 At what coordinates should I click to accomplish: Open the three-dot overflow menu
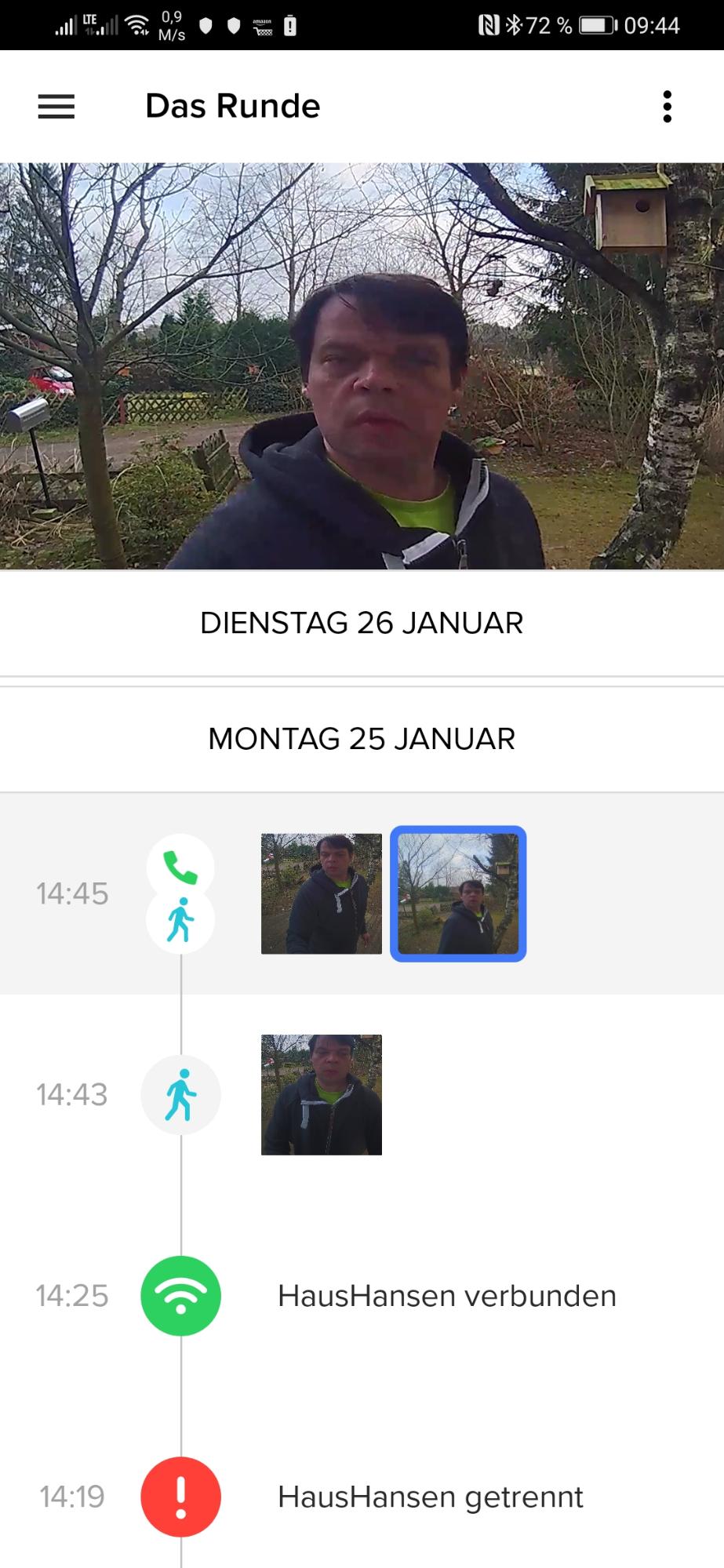click(667, 107)
